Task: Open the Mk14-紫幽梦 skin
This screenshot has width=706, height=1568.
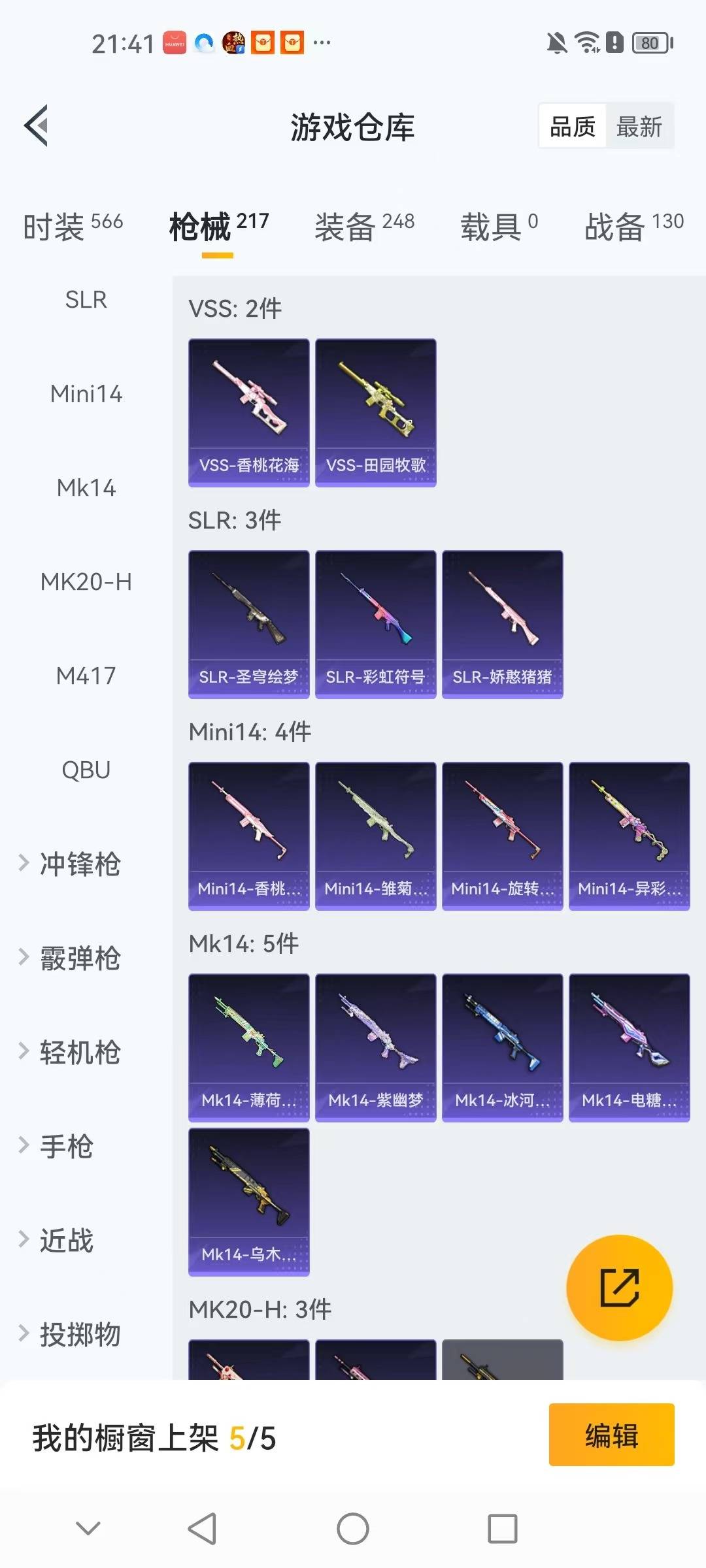Action: click(x=375, y=1047)
